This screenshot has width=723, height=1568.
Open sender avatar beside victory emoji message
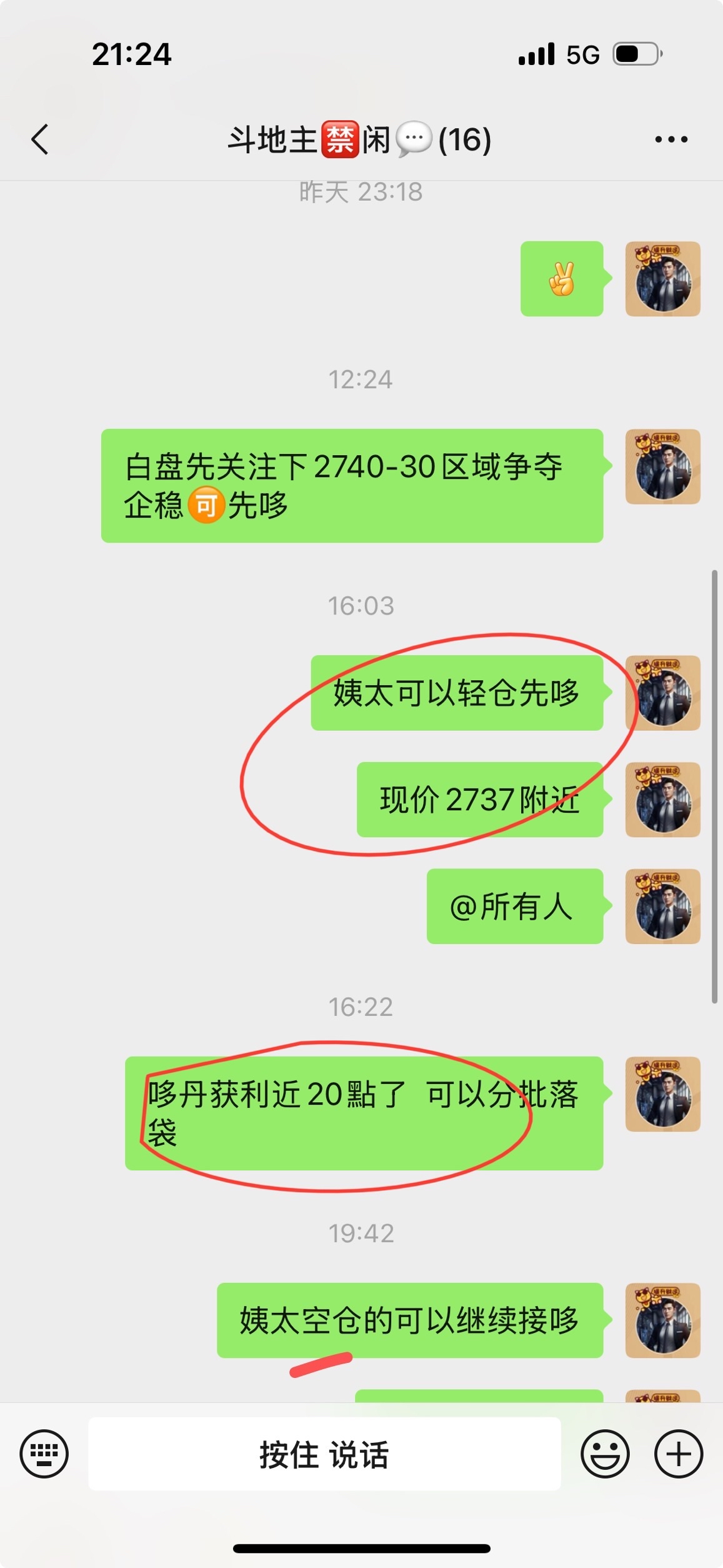[x=662, y=279]
